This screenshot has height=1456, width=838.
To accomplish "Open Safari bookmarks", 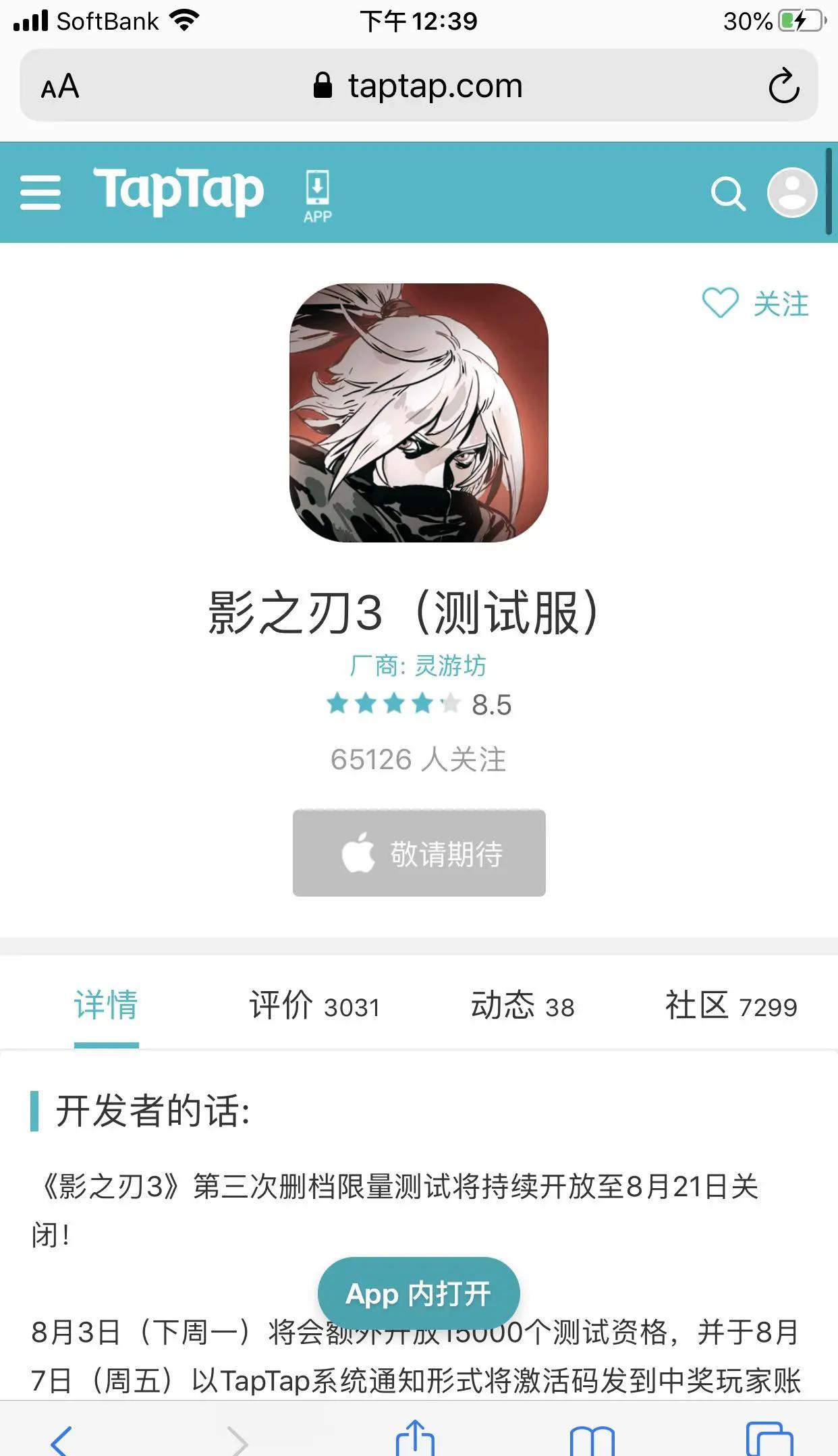I will tap(592, 1440).
